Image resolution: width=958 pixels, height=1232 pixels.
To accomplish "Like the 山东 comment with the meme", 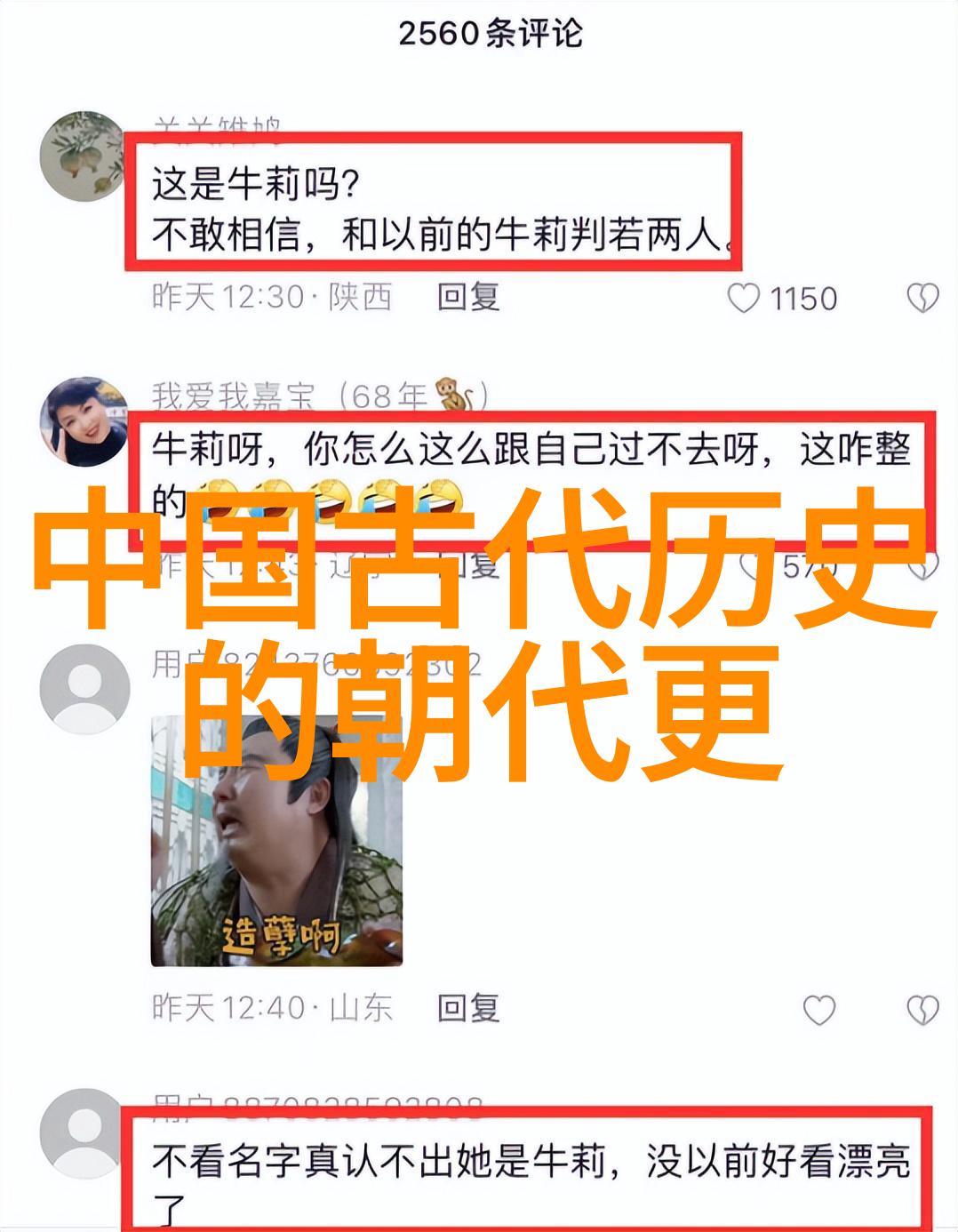I will pos(818,1010).
